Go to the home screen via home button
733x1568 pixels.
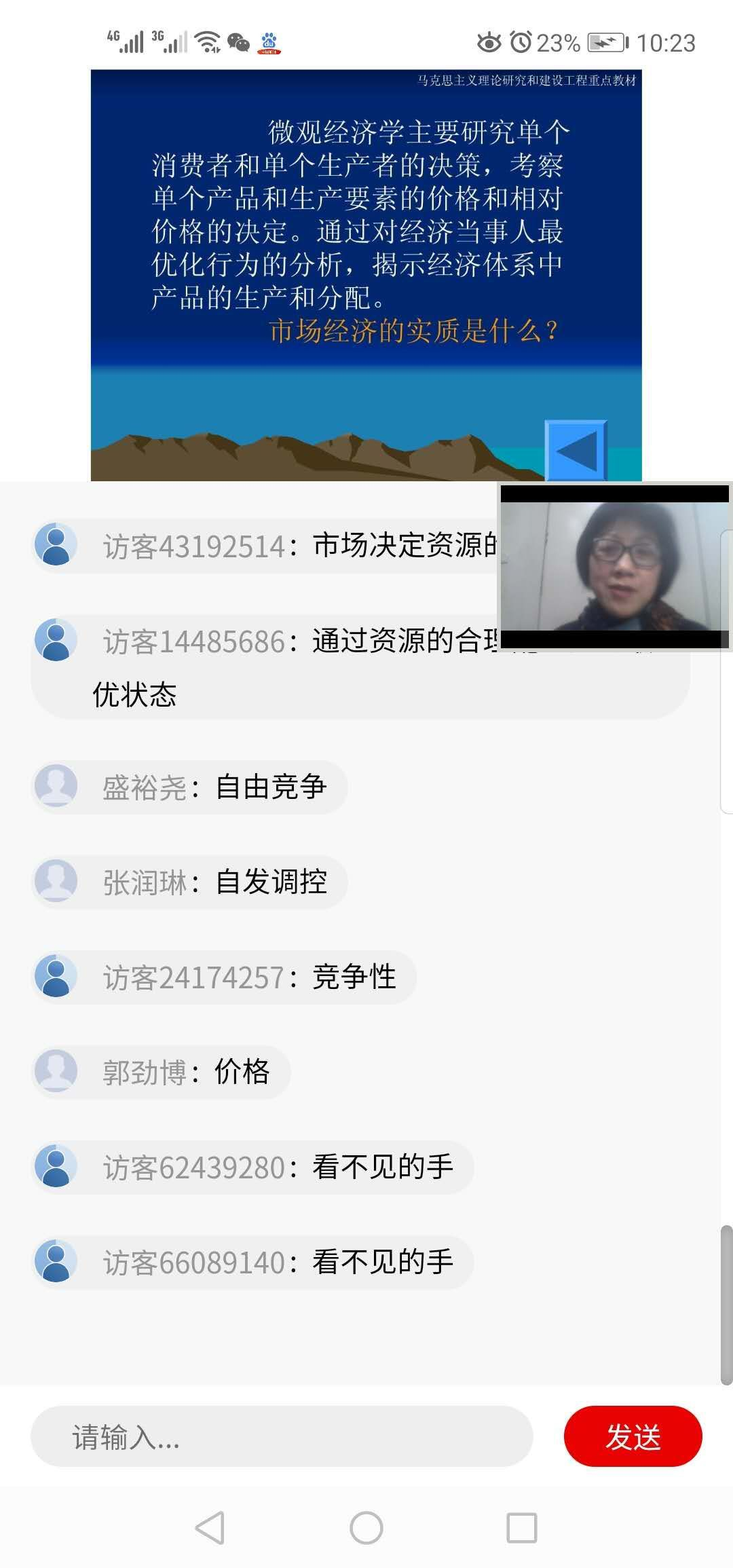click(366, 1528)
